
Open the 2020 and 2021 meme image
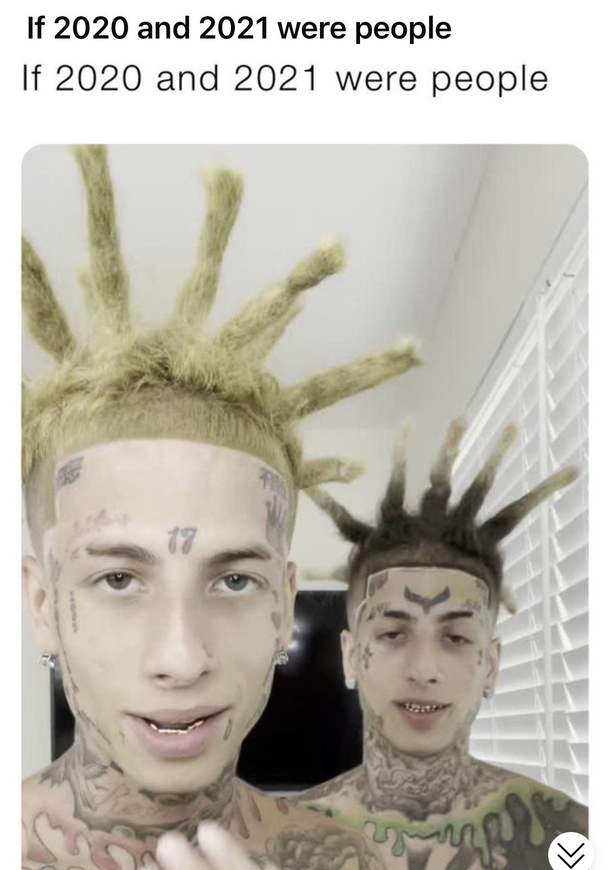click(x=304, y=500)
